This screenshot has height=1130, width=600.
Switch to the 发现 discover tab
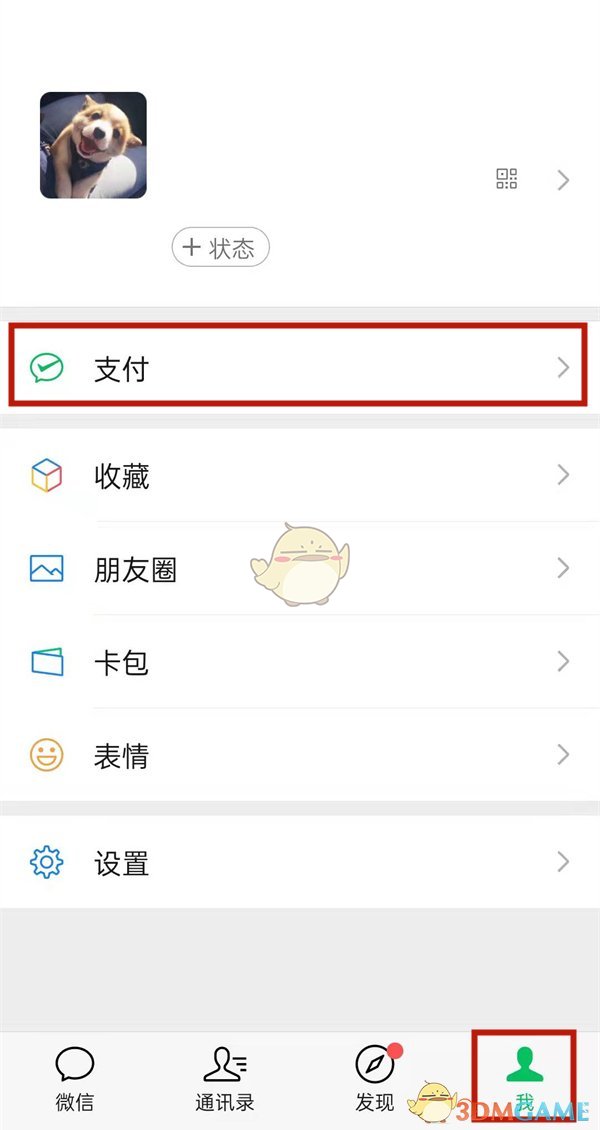pos(375,1078)
